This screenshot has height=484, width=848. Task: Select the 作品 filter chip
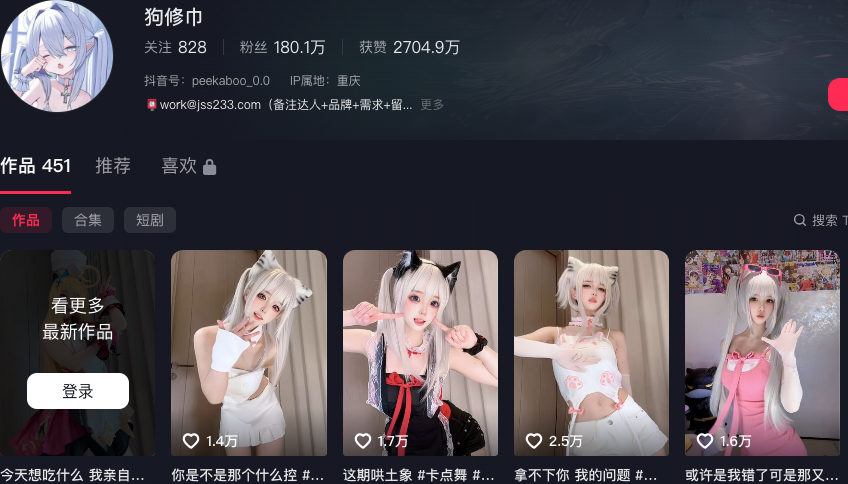[x=26, y=220]
